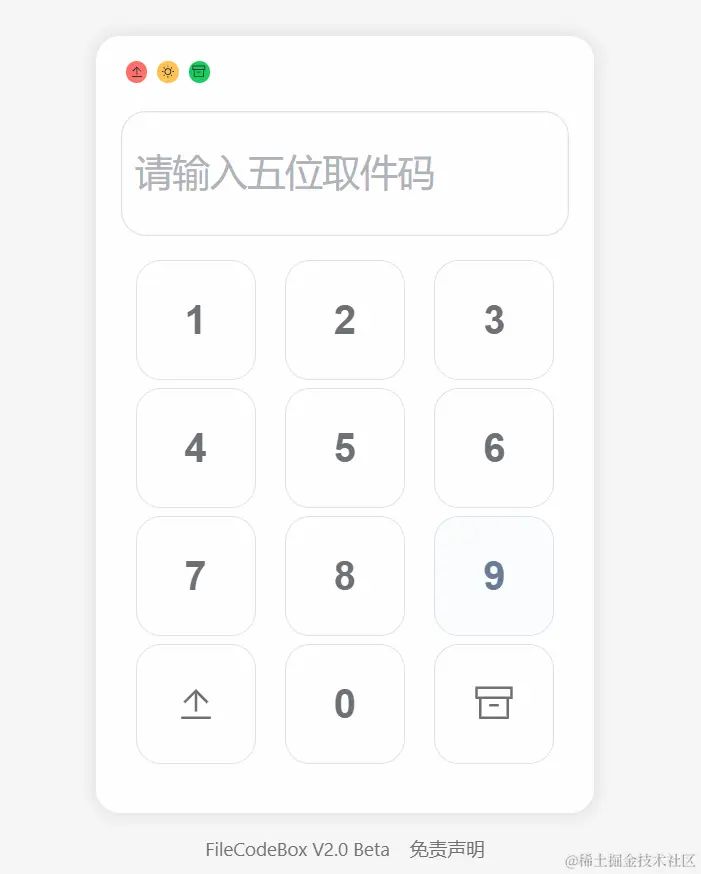
Task: Tap the 0 key
Action: point(345,704)
